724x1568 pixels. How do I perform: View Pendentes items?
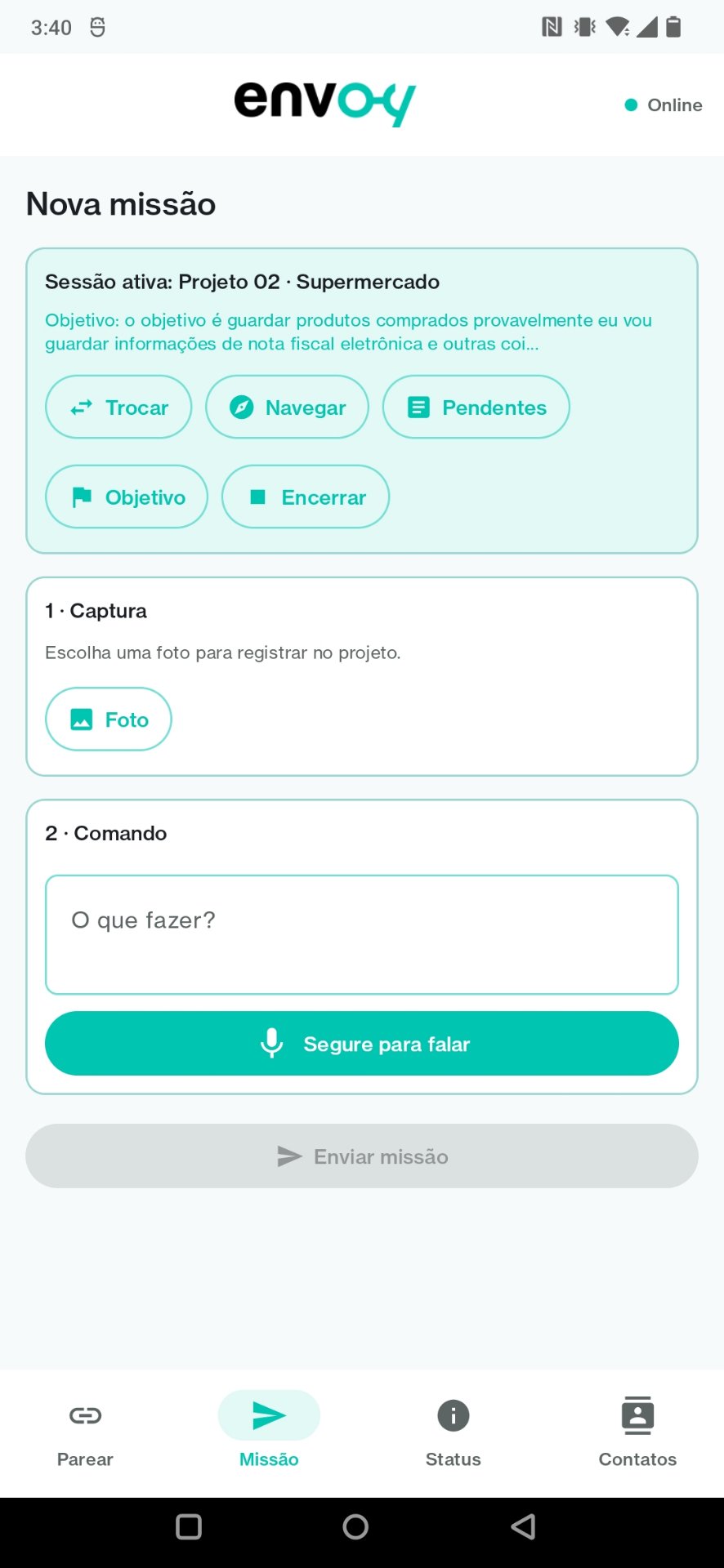tap(476, 407)
